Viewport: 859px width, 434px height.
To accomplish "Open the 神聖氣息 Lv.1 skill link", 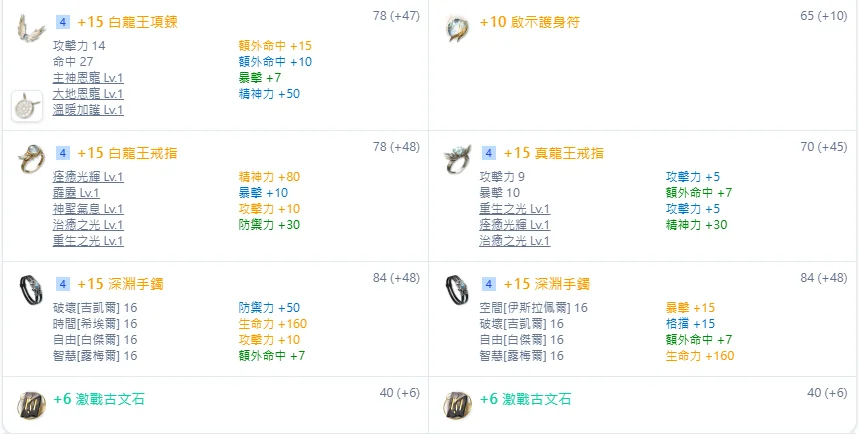I will (x=87, y=209).
